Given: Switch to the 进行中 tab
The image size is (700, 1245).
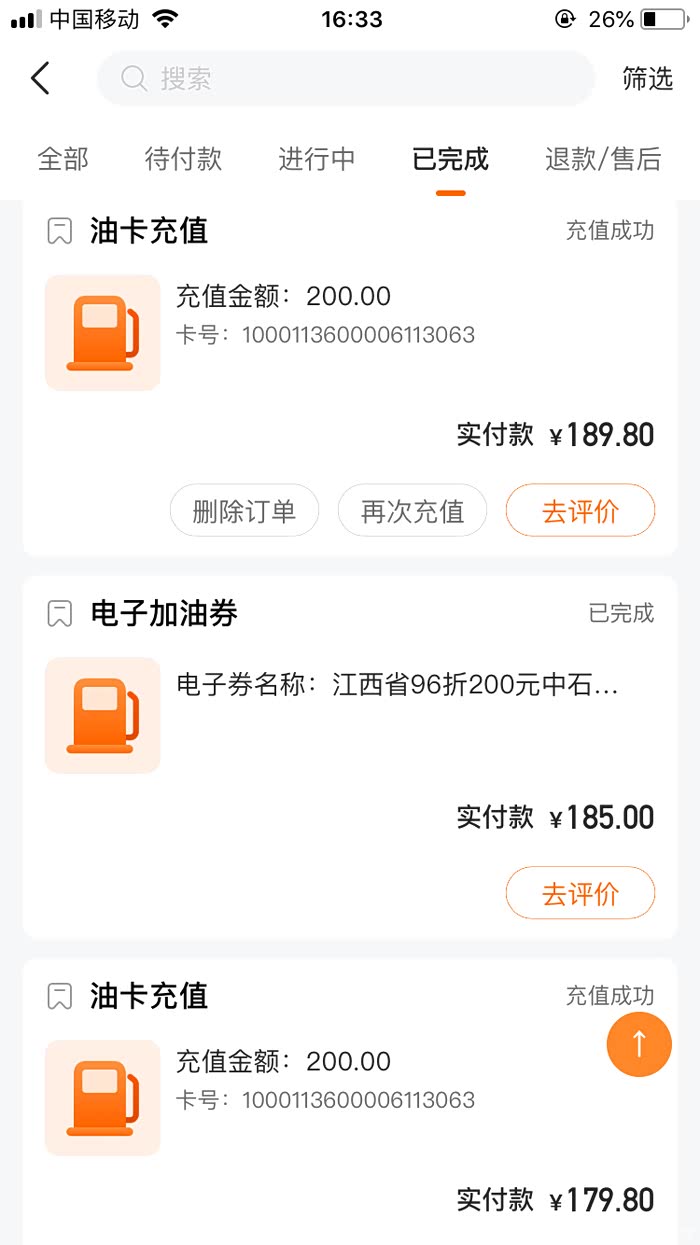Looking at the screenshot, I should pyautogui.click(x=316, y=159).
